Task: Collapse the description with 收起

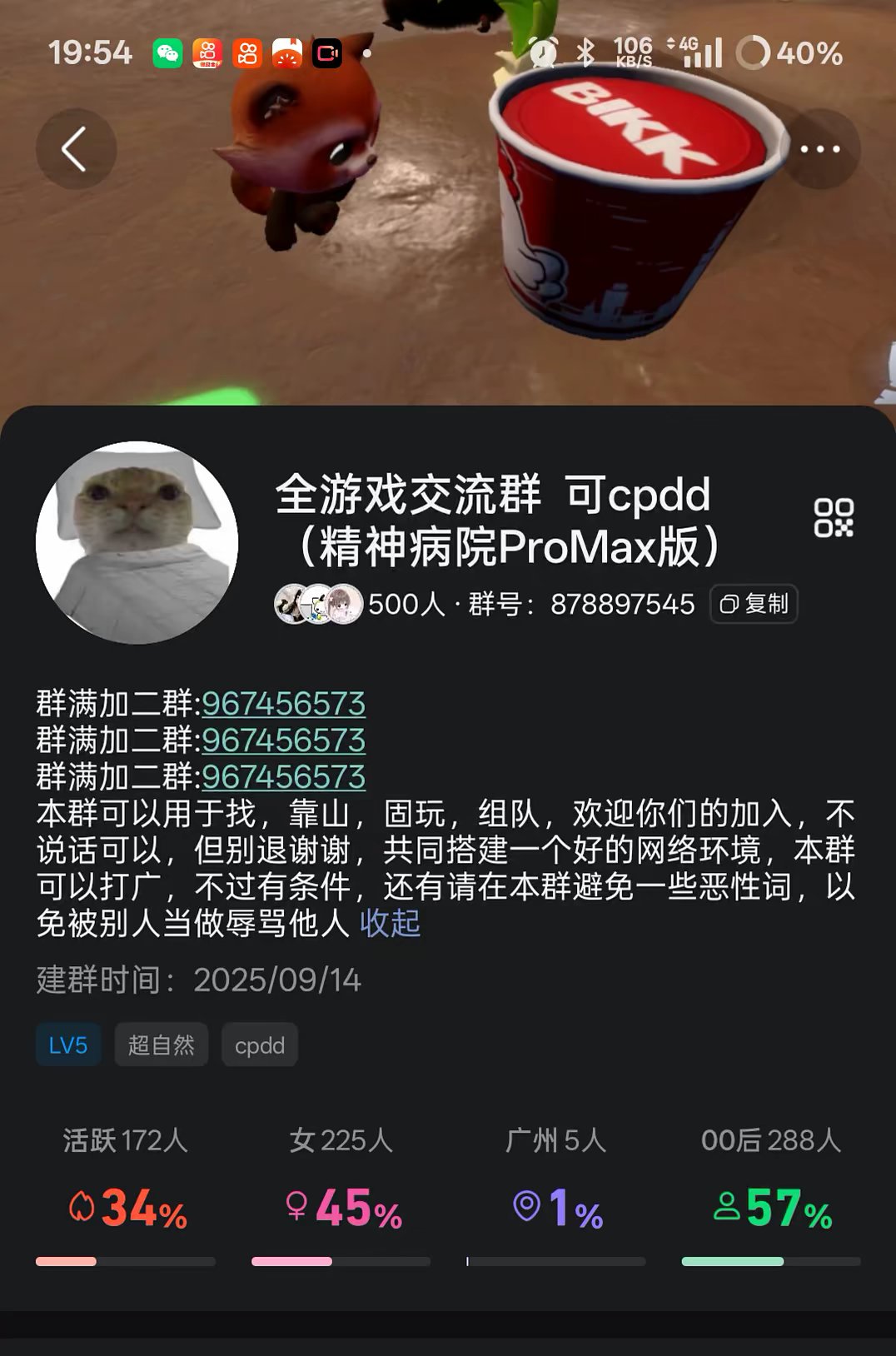Action: pos(390,923)
